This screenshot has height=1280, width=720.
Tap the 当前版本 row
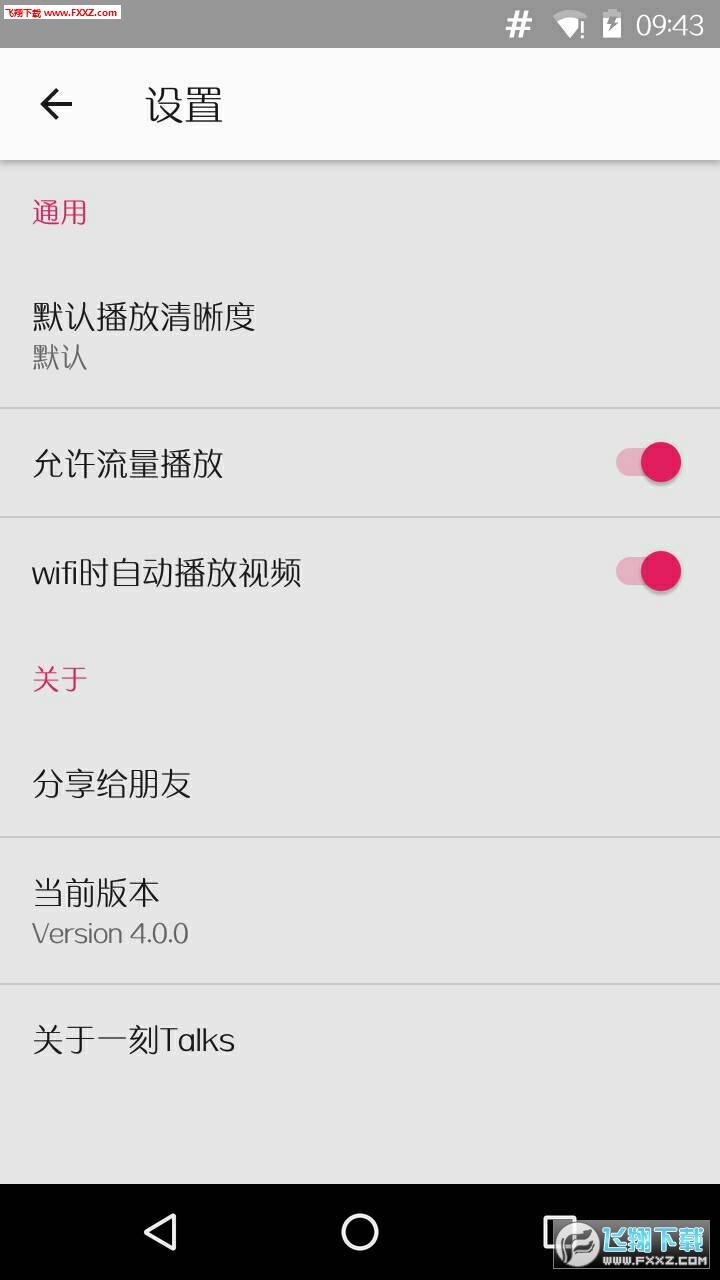pos(360,911)
